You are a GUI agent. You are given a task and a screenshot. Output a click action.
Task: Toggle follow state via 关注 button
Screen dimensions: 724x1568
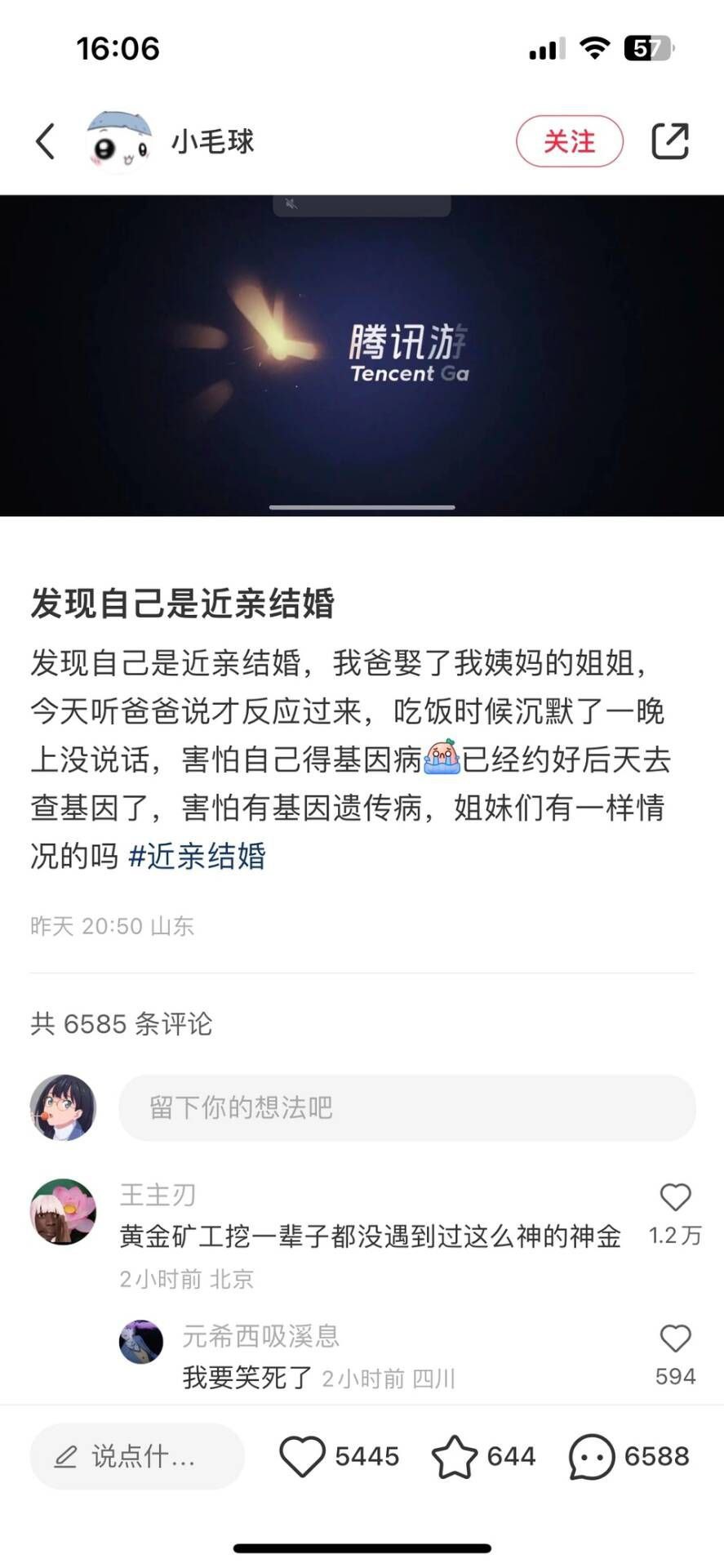click(x=569, y=140)
